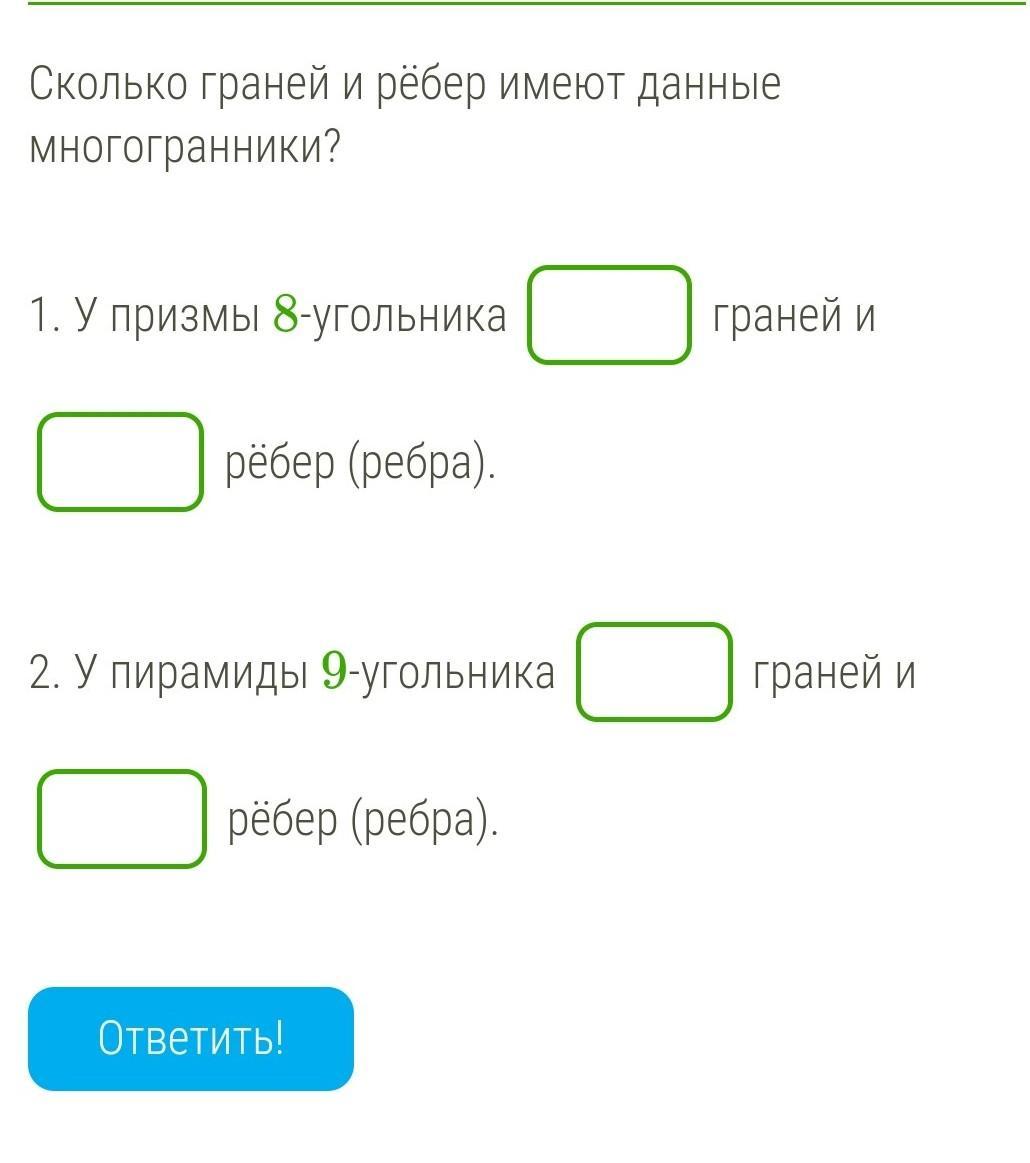Screen dimensions: 1030x1163
Task: Focus the faces field for the 9-gon pyramid
Action: point(655,672)
